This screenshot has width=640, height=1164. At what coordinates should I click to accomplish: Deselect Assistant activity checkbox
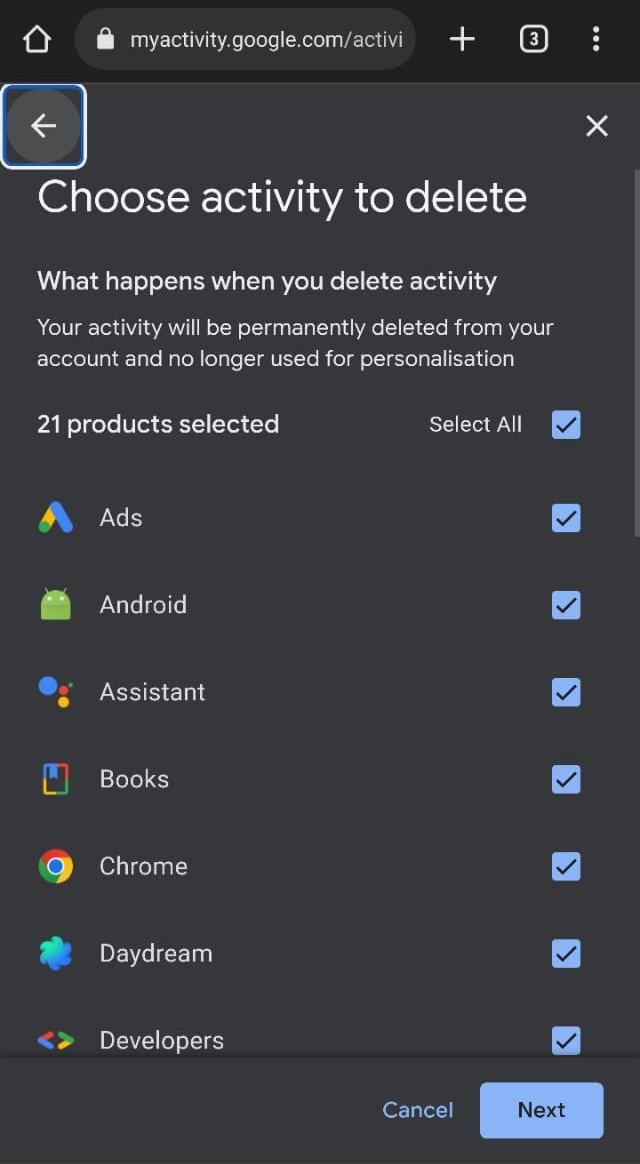pyautogui.click(x=566, y=692)
